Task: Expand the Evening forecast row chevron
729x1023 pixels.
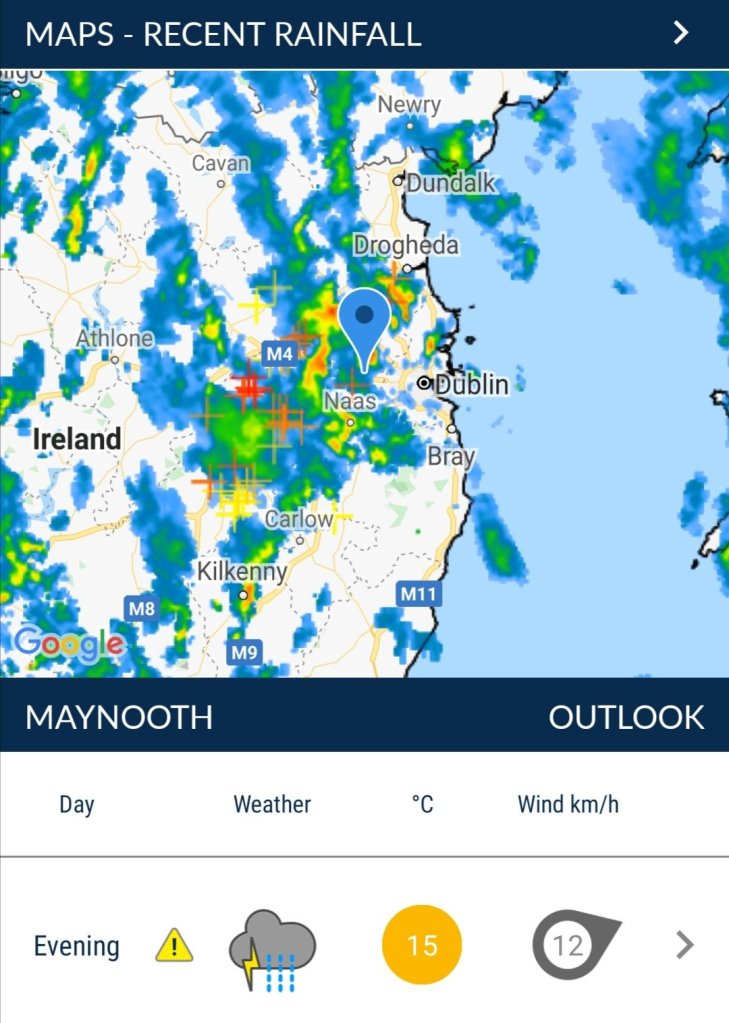Action: (x=684, y=944)
